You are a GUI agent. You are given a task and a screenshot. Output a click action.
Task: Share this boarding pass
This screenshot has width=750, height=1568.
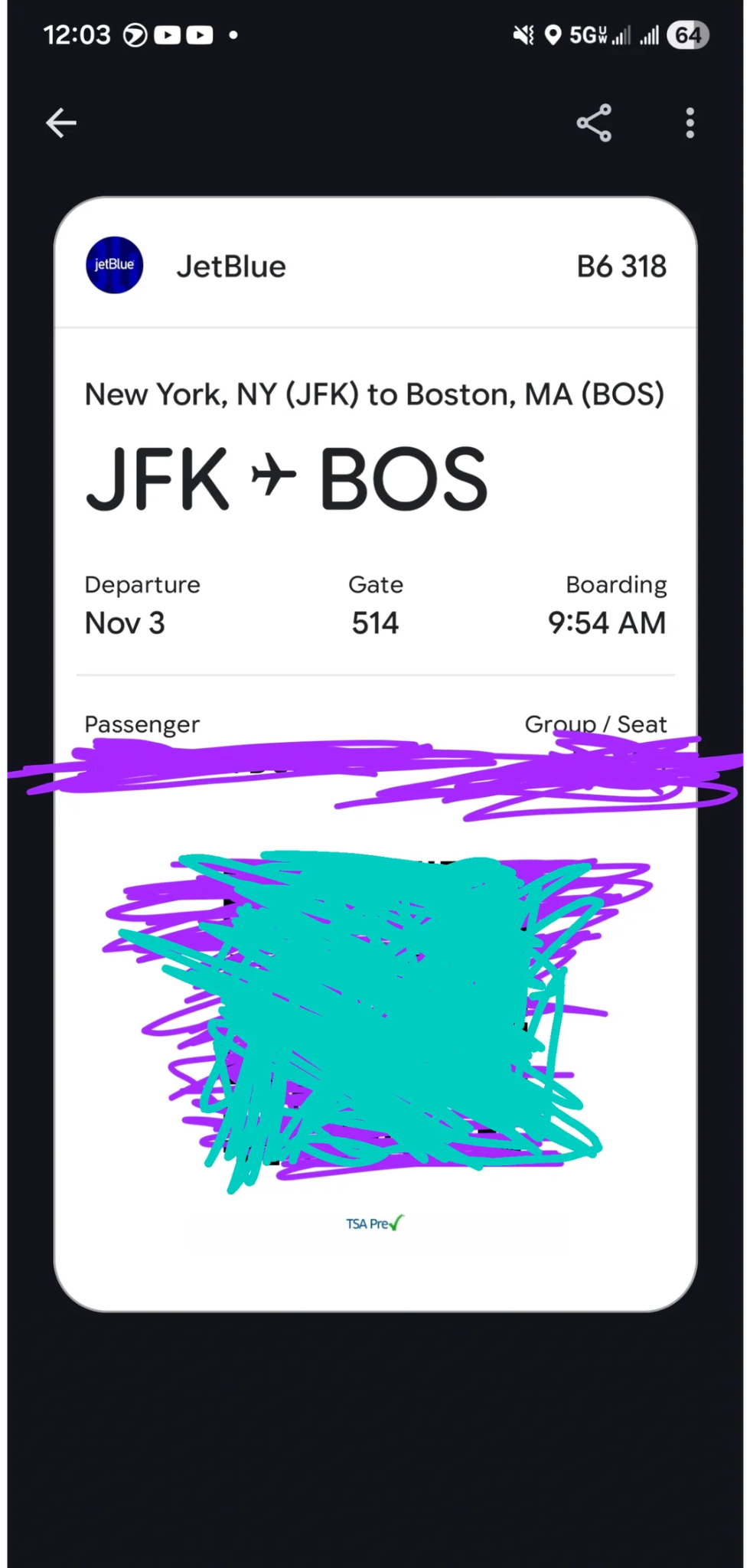(x=594, y=122)
